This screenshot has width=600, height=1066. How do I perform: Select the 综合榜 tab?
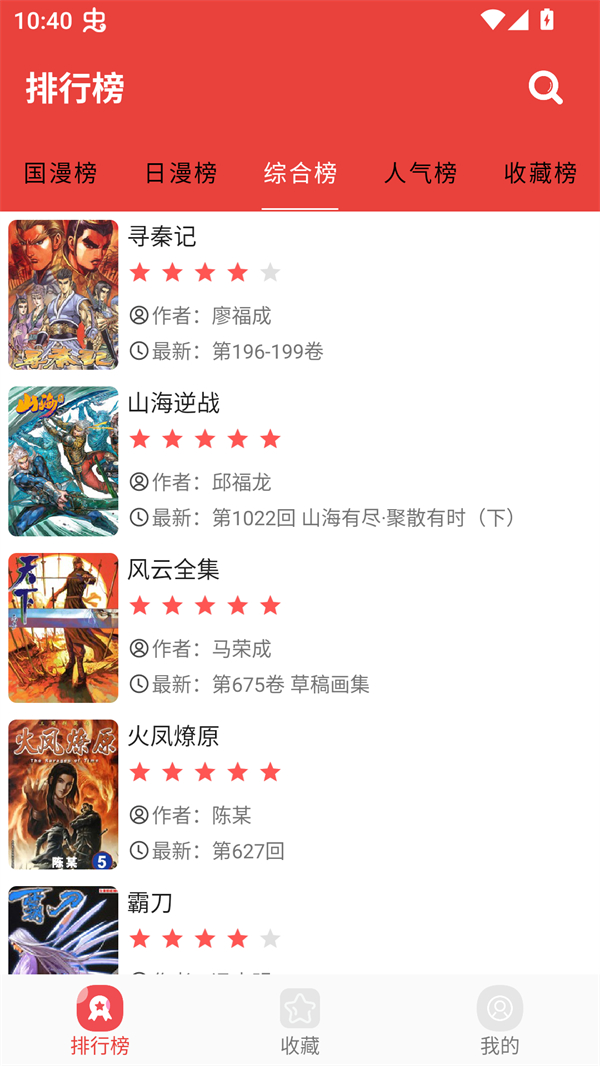(300, 173)
